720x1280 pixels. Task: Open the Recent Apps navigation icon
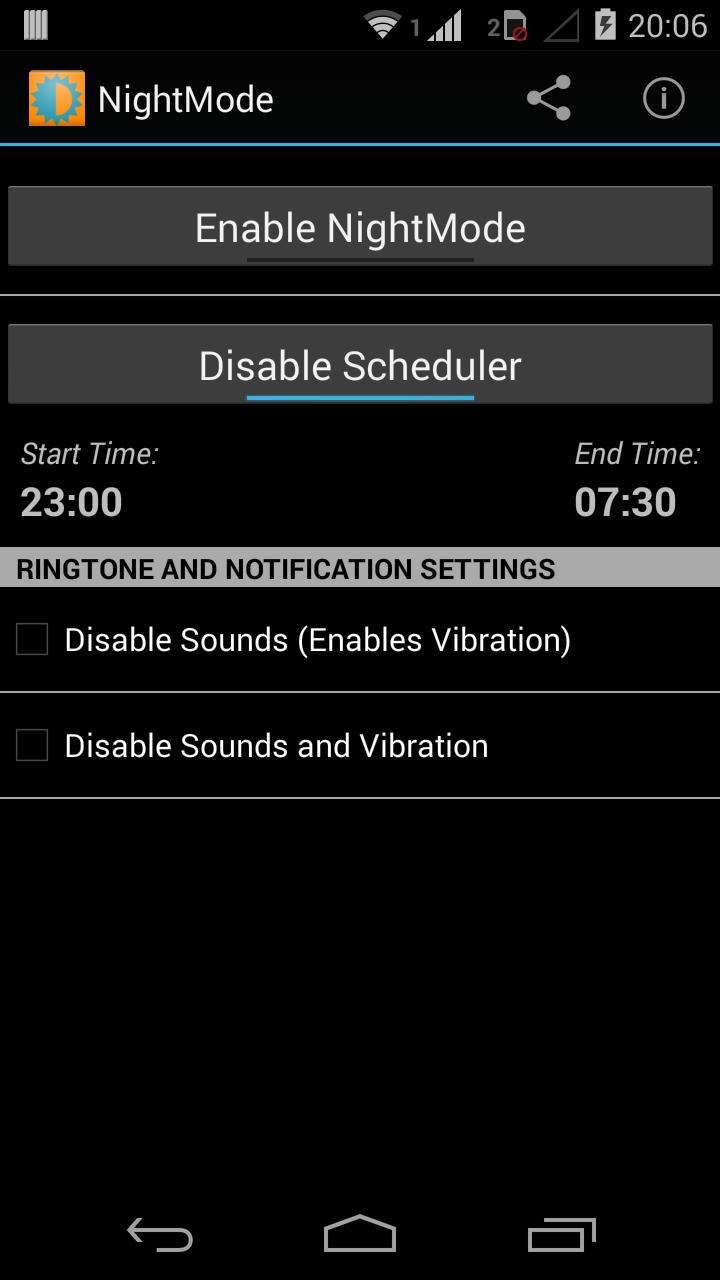560,1236
